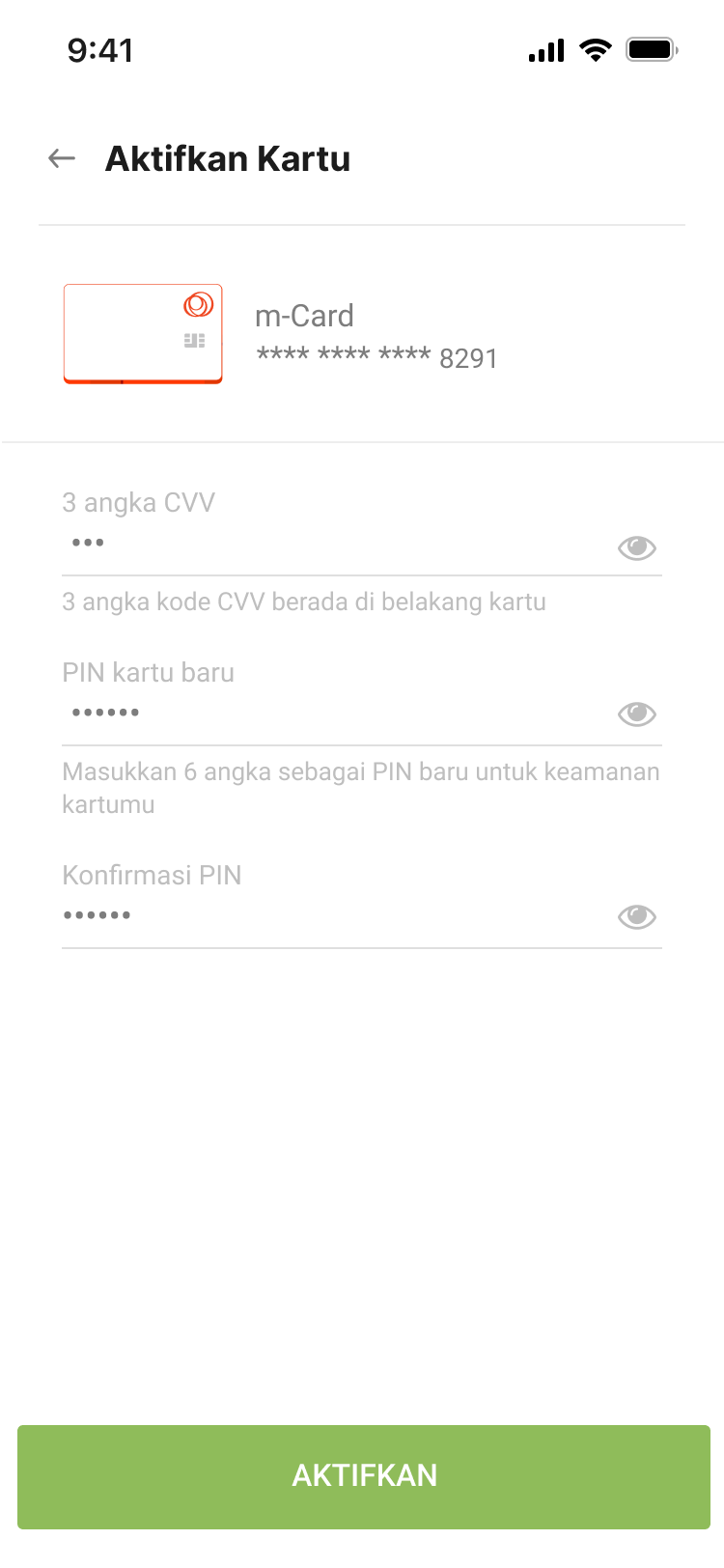Show the PIN kartu baru using its eye toggle
The height and width of the screenshot is (1568, 724).
pos(636,714)
